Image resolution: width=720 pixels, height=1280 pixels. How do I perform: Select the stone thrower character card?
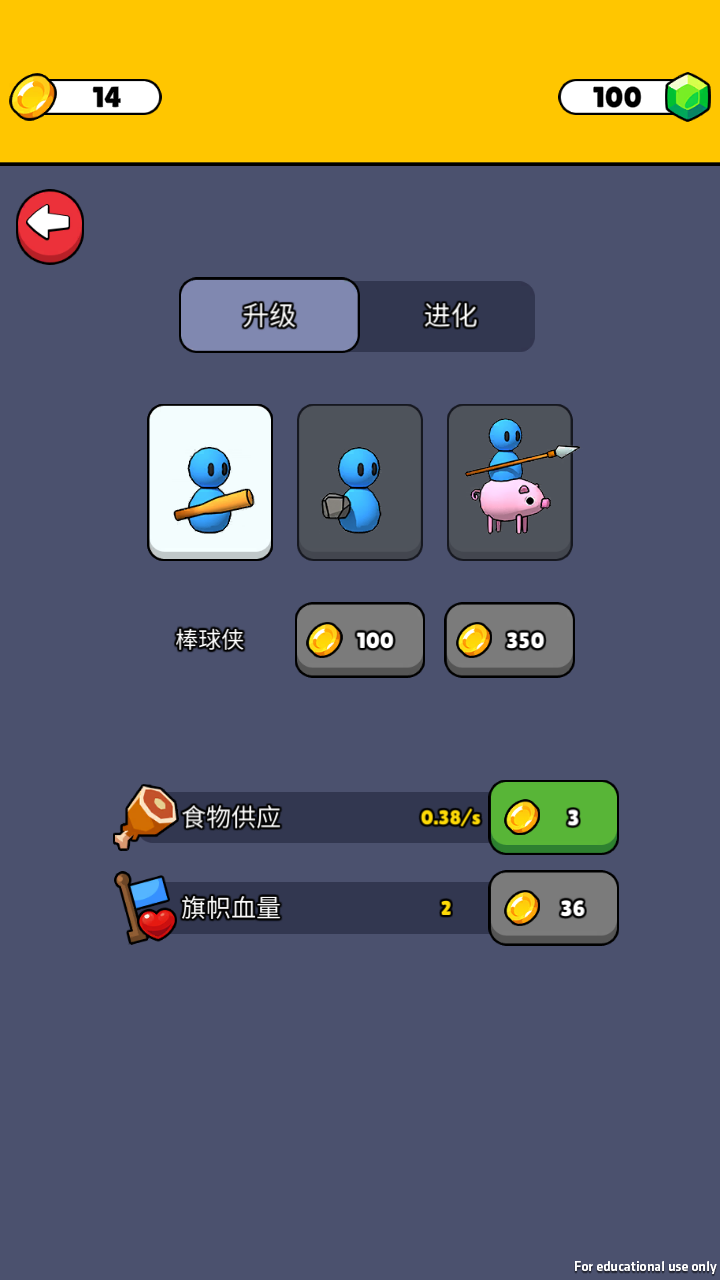(360, 481)
